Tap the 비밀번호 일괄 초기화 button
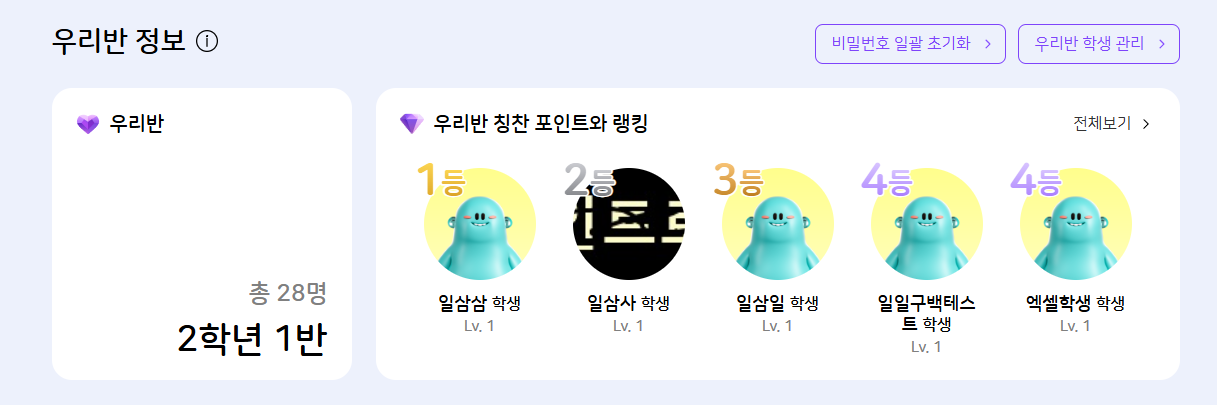1217x405 pixels. (910, 44)
